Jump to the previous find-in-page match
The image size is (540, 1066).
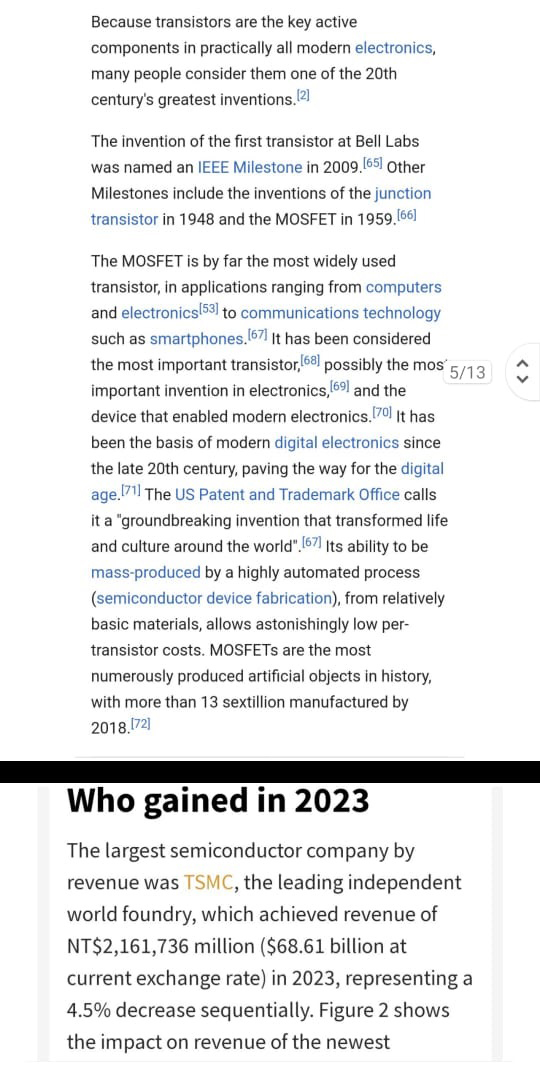522,363
